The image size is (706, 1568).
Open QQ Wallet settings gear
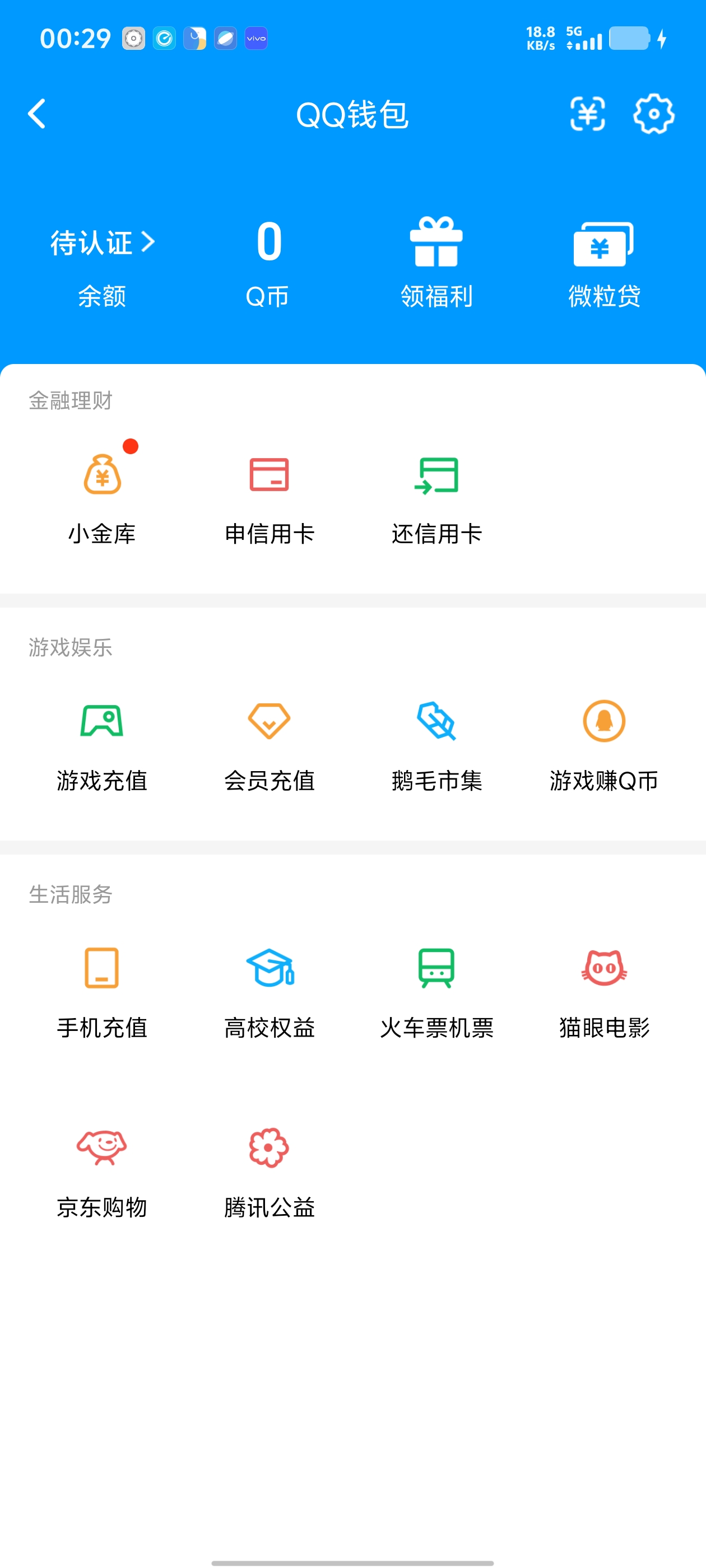click(654, 114)
